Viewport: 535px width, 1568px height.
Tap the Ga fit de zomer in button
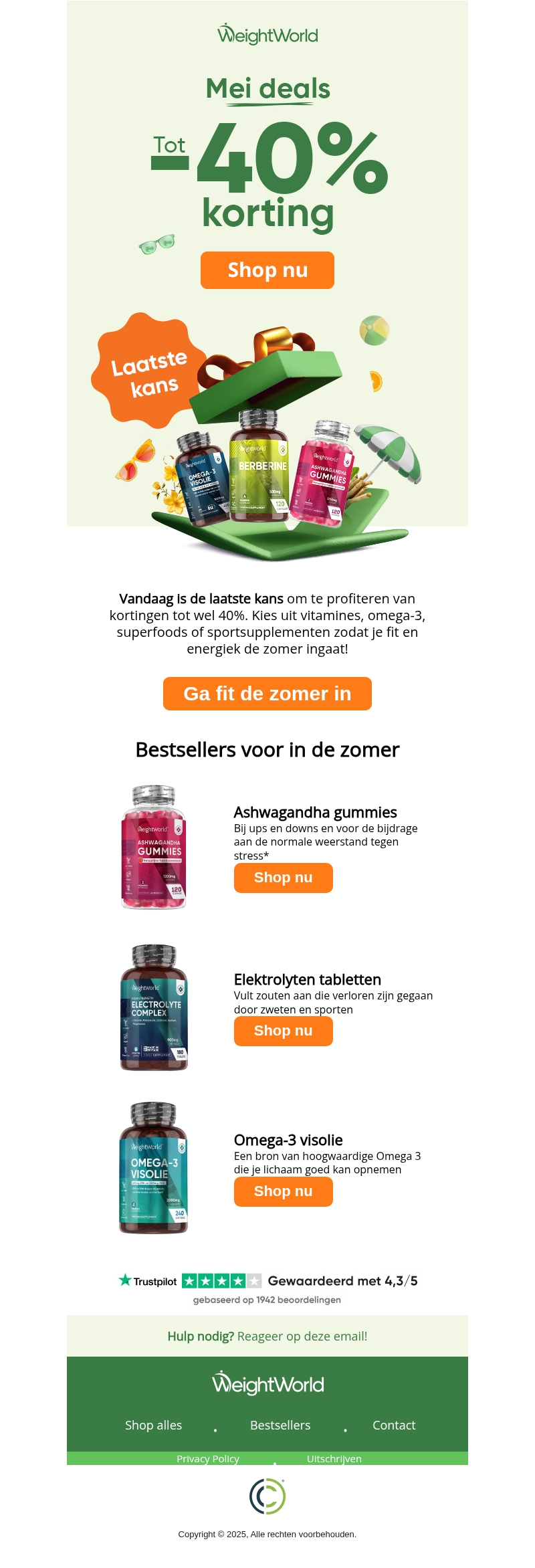coord(267,694)
